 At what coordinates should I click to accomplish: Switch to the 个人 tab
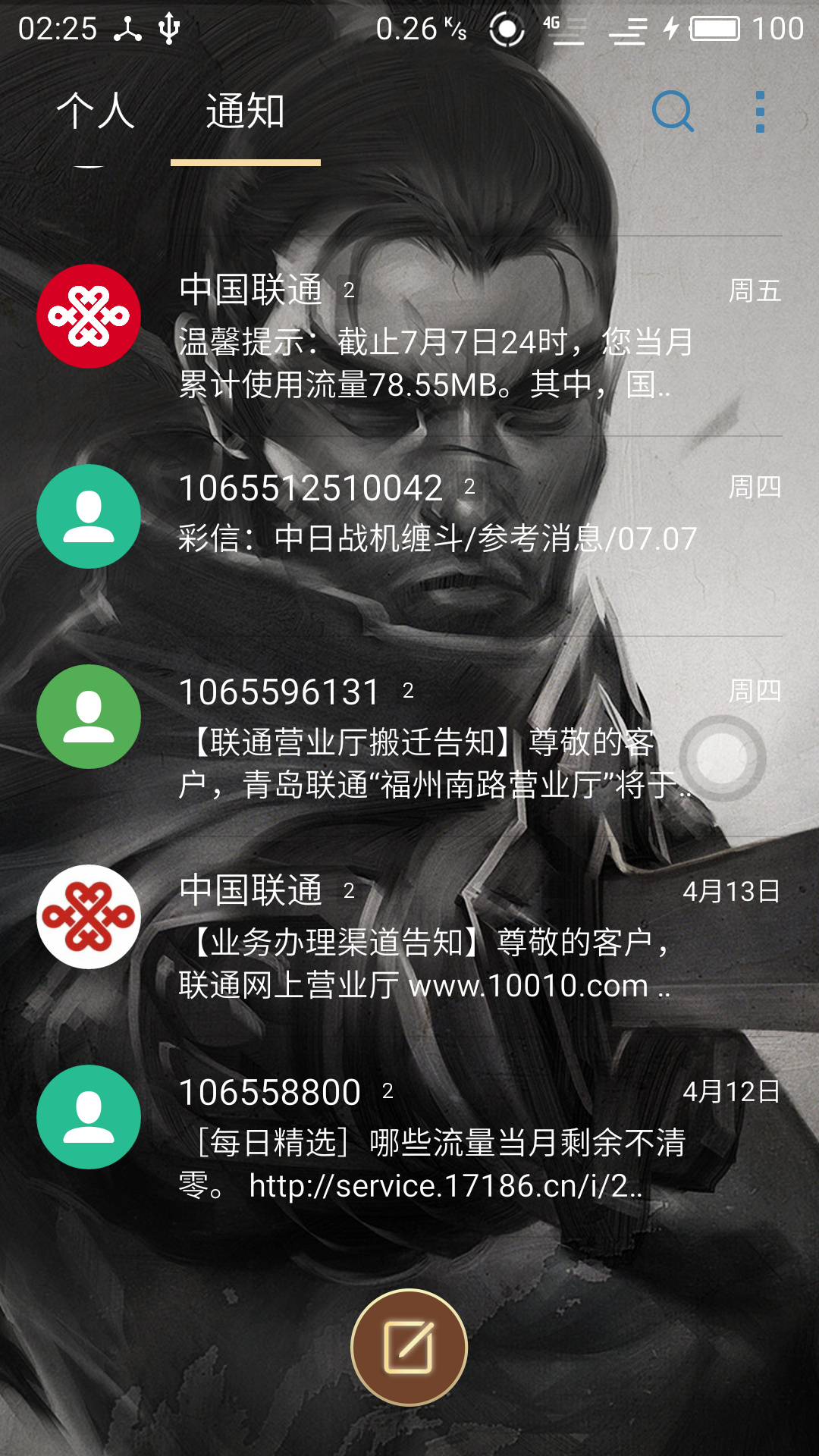click(x=96, y=112)
